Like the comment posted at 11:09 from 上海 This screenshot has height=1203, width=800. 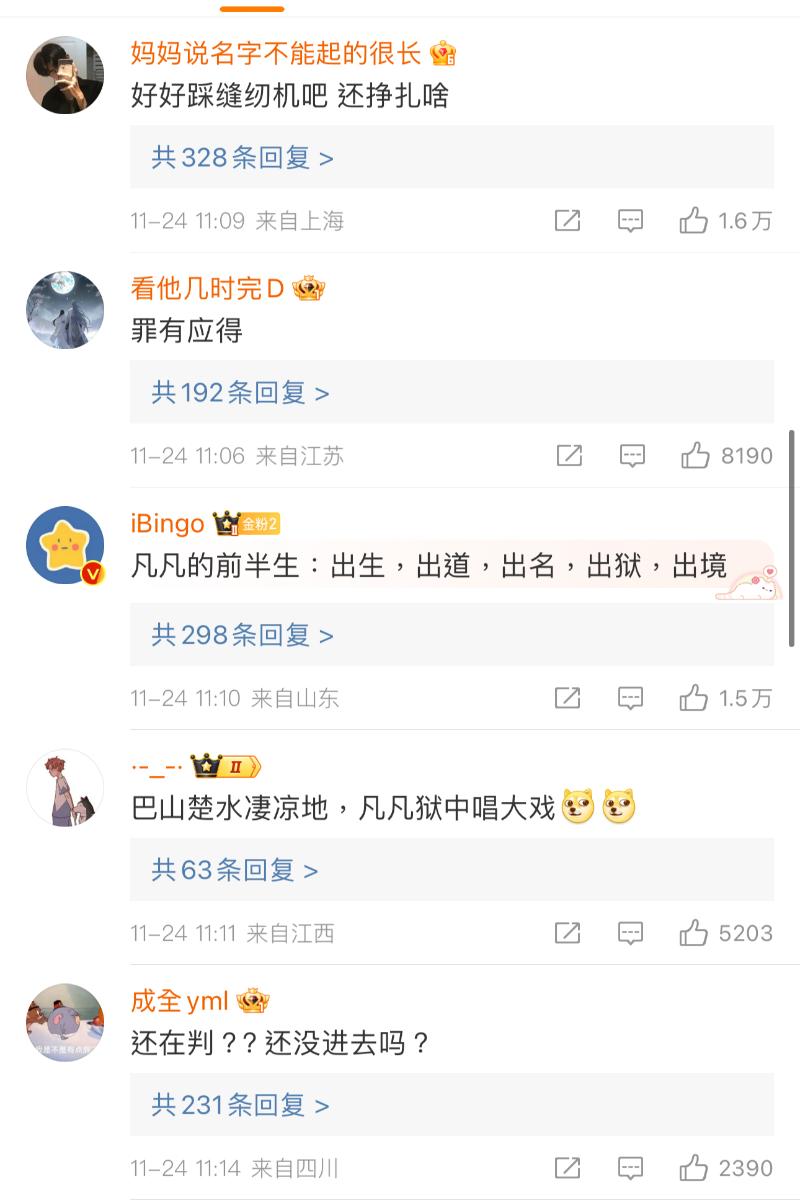pos(694,221)
